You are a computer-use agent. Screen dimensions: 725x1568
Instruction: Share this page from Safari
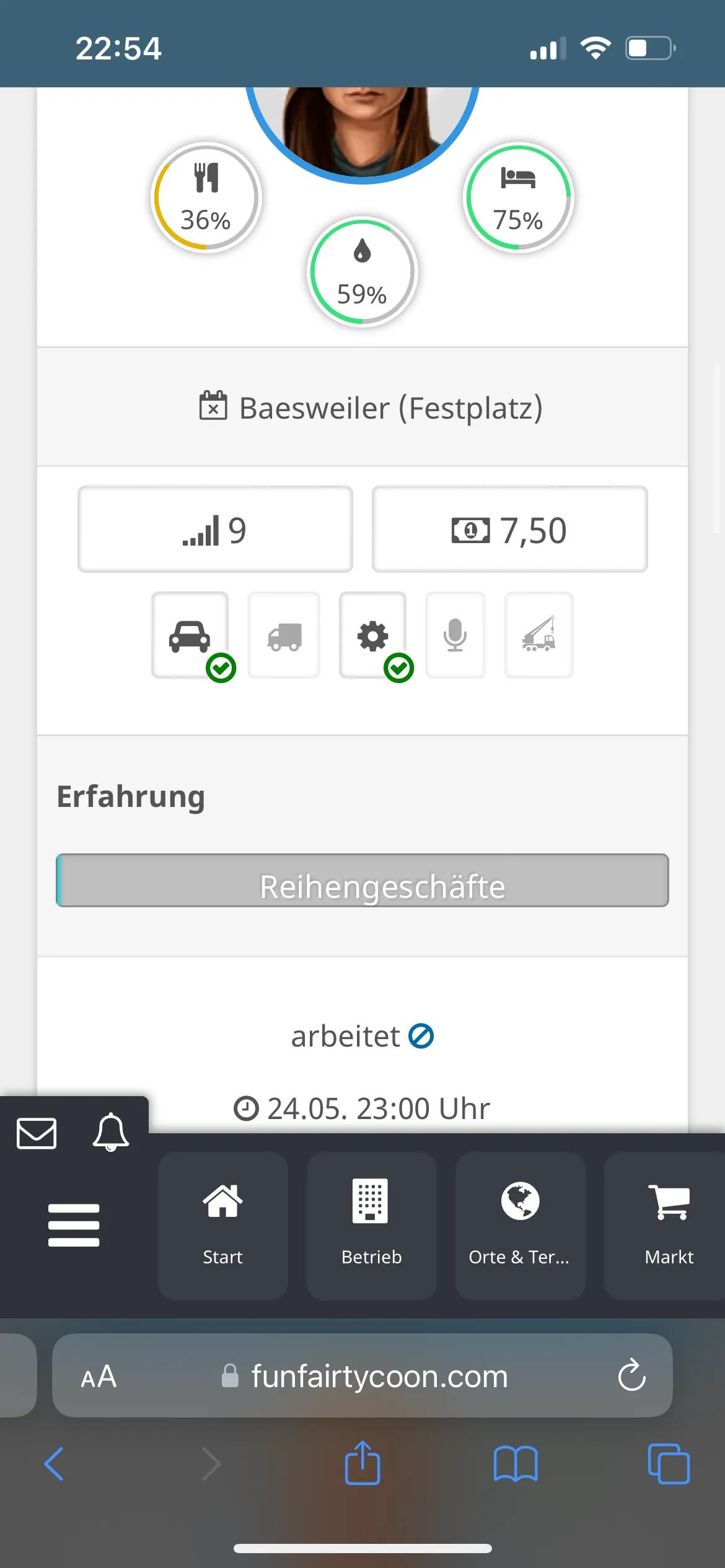pos(362,1463)
